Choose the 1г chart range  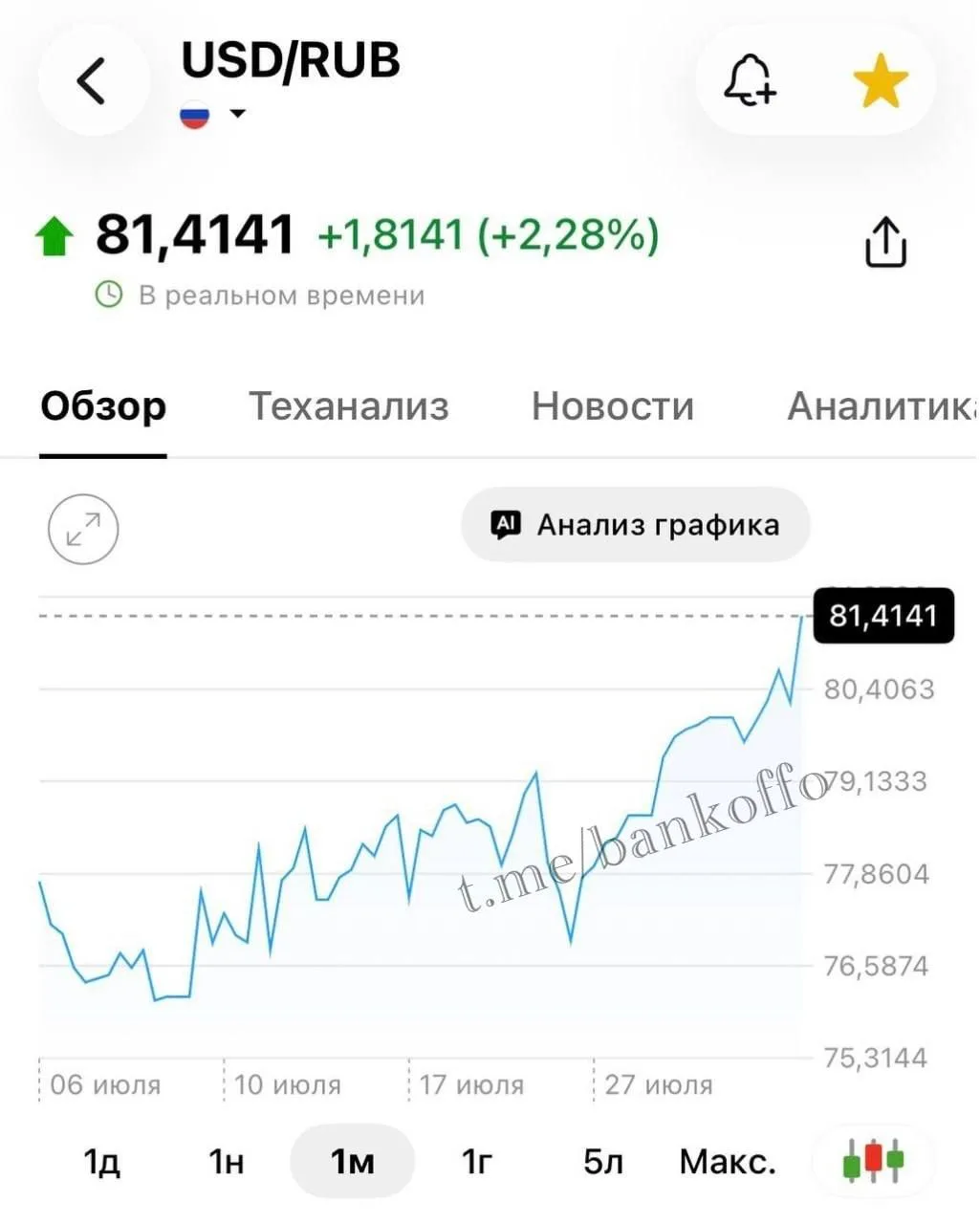point(478,1162)
